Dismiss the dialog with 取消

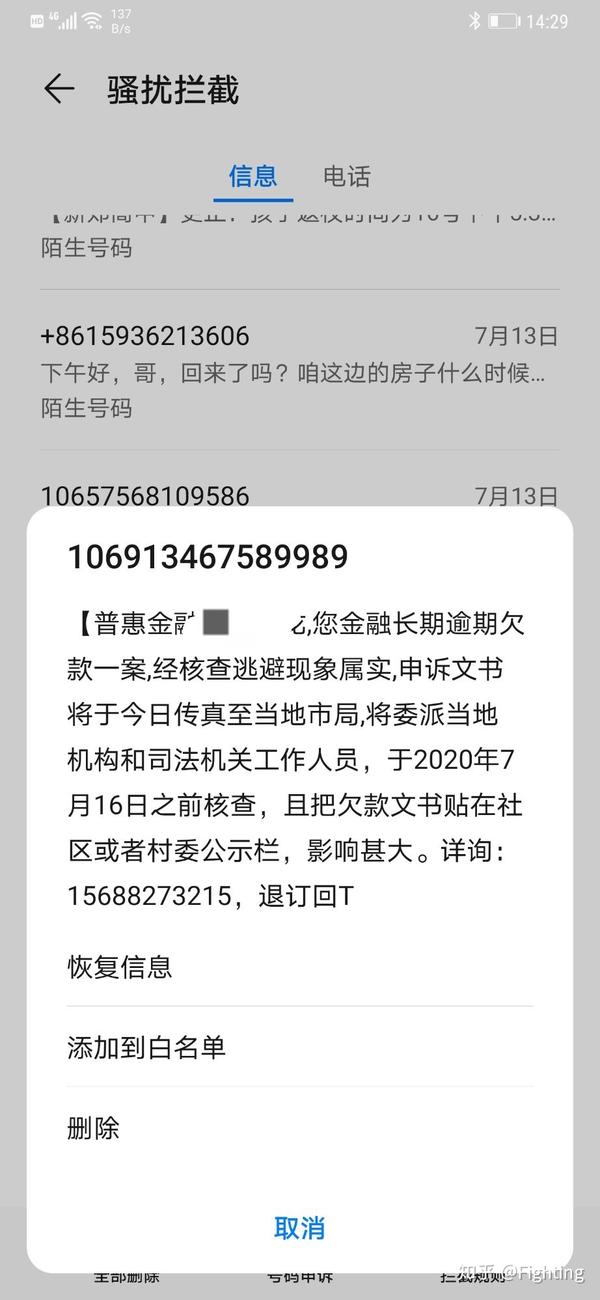(x=299, y=1228)
